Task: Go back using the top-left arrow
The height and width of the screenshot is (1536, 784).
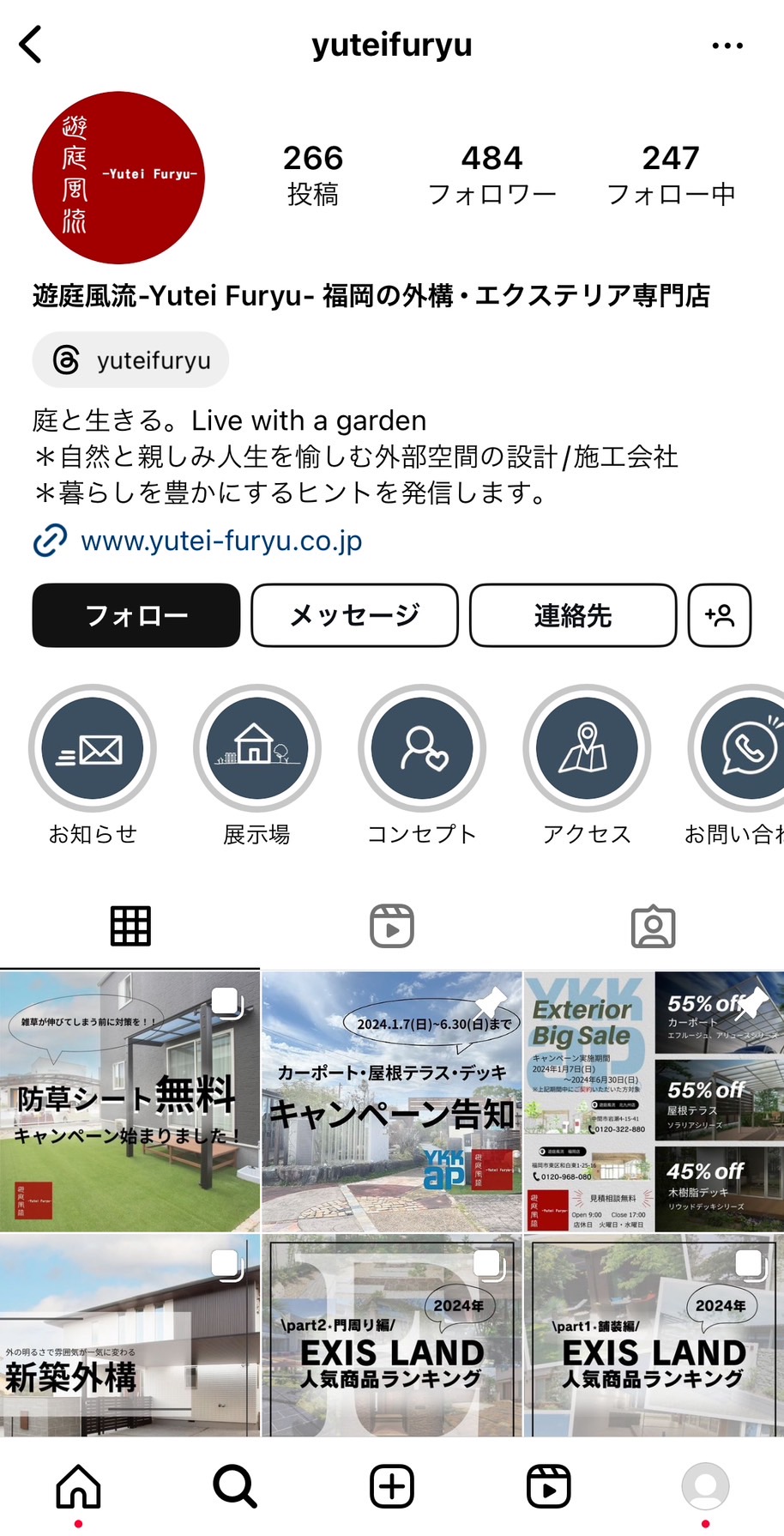Action: [x=31, y=45]
